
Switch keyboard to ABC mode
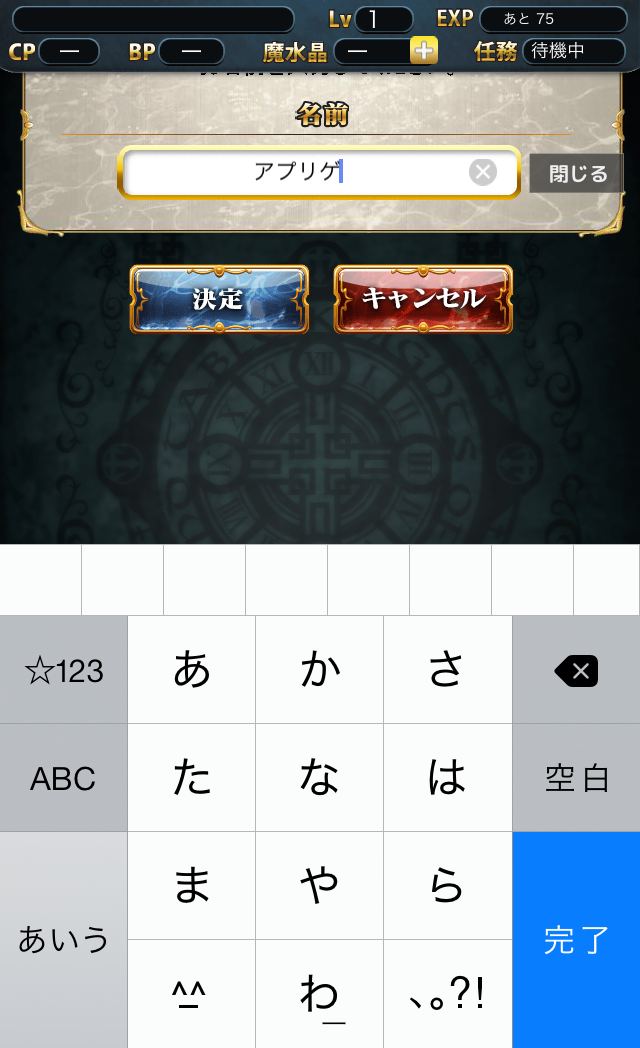(x=64, y=778)
